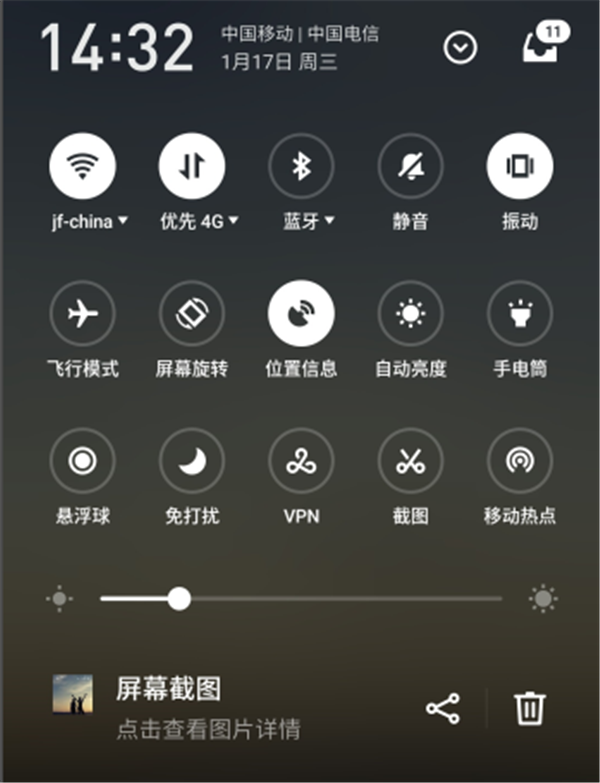
Task: Turn off Wi-Fi jf-china toggle
Action: point(82,167)
